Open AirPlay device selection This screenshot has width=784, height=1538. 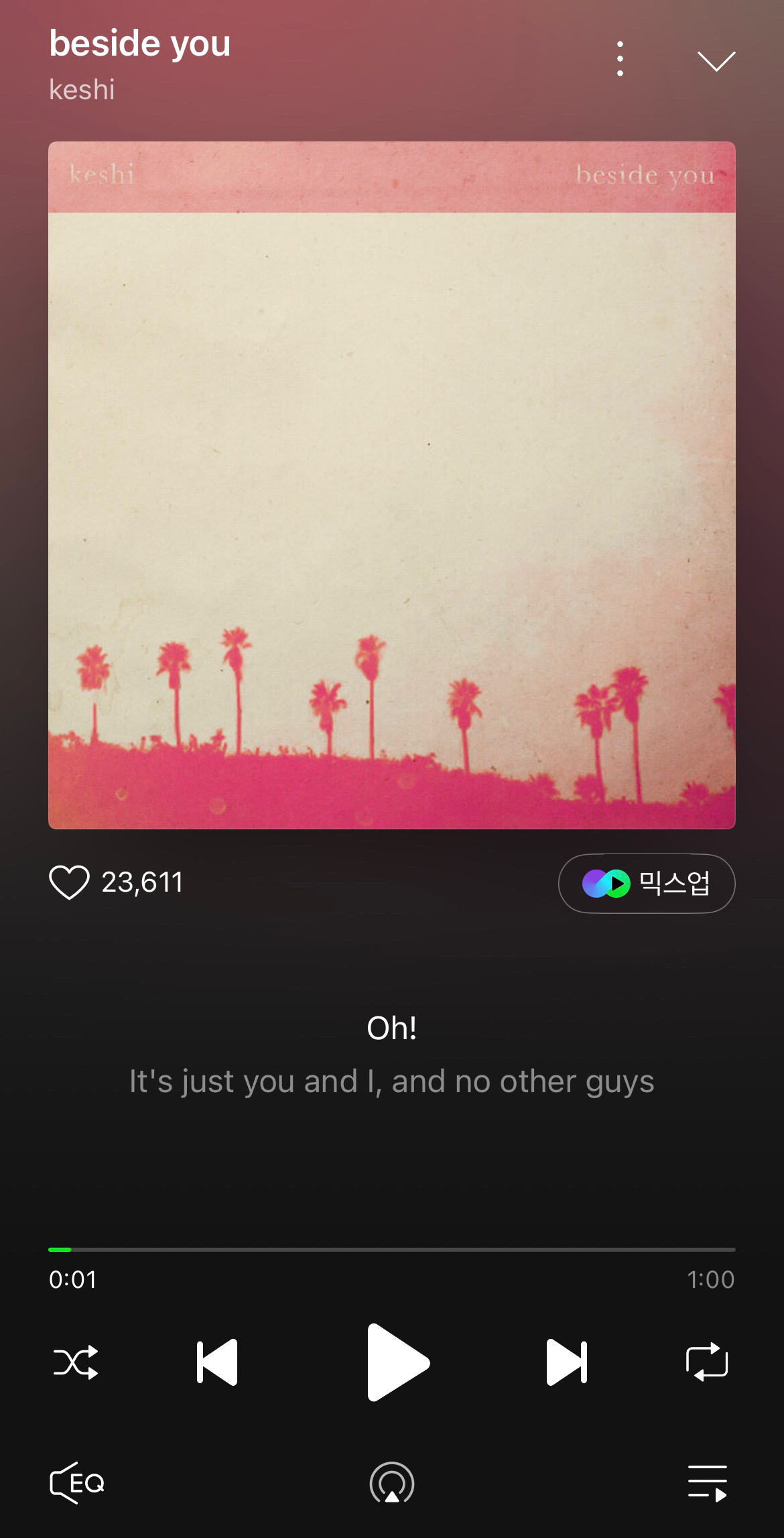point(392,1482)
